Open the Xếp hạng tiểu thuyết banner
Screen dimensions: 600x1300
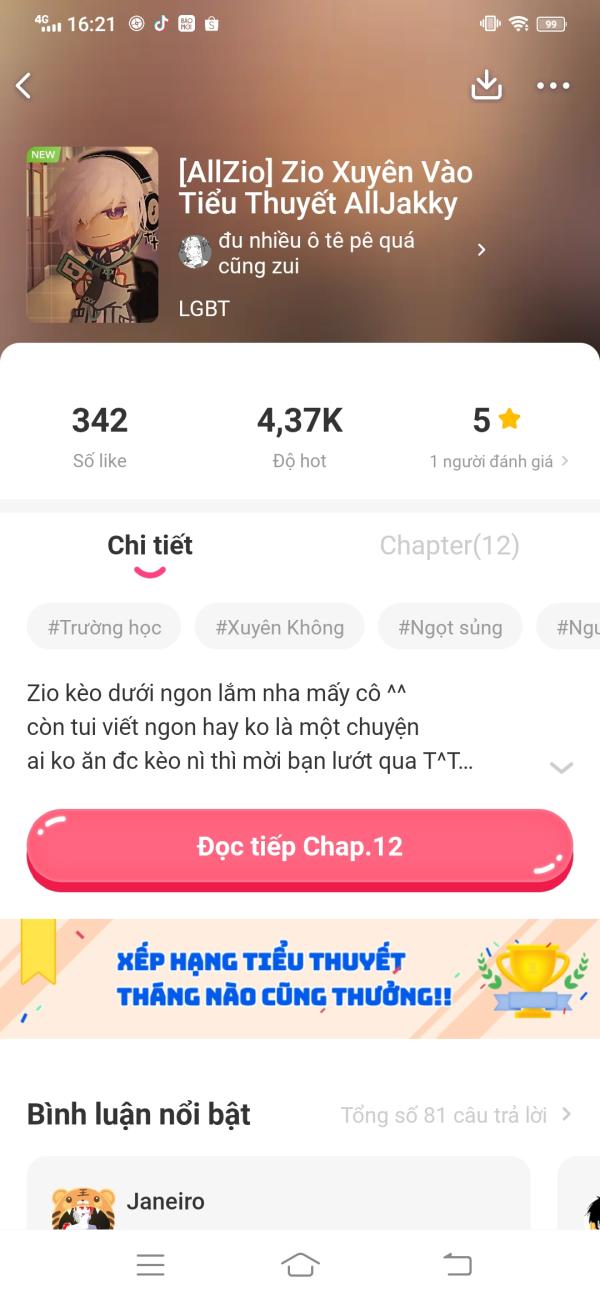[x=300, y=979]
